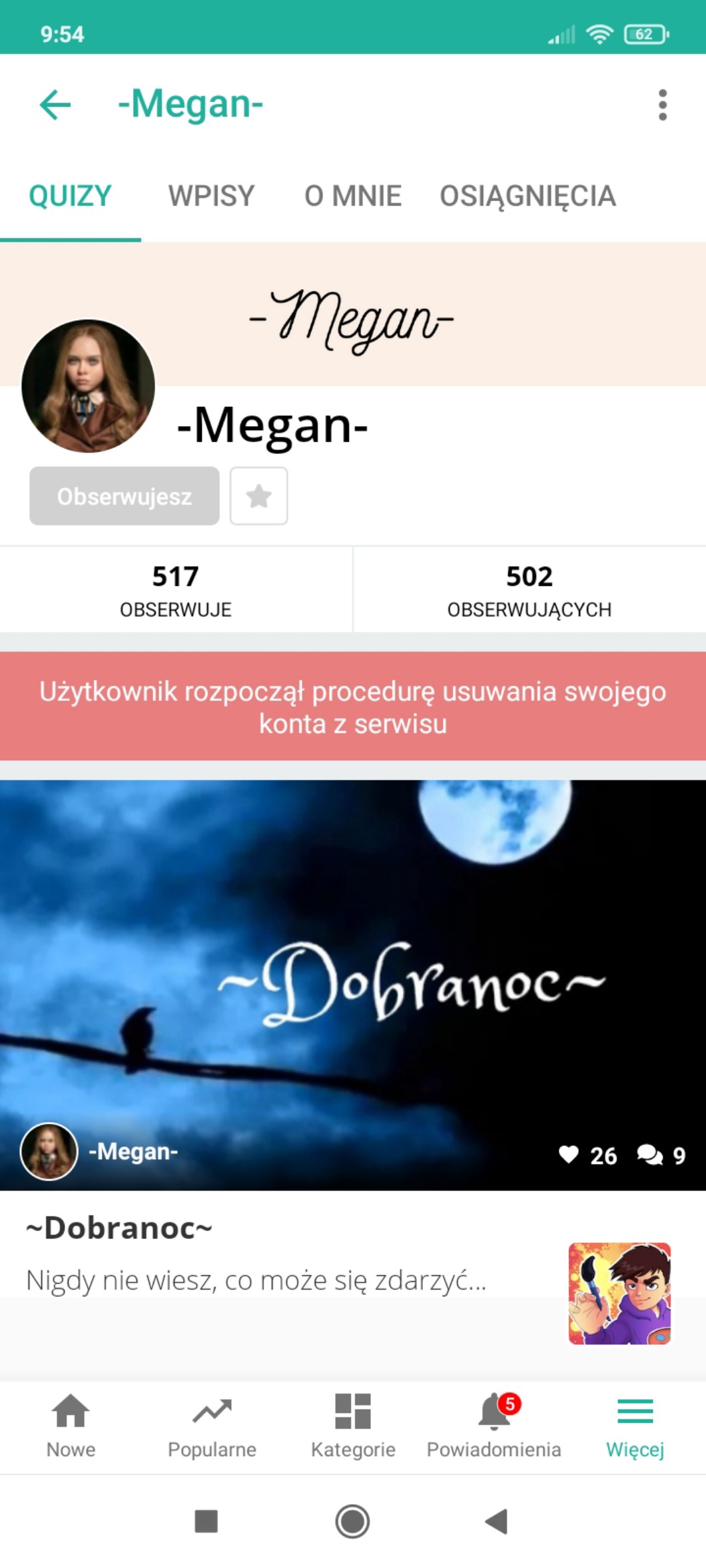706x1568 pixels.
Task: Browse the Kategorie section
Action: coord(353,1426)
